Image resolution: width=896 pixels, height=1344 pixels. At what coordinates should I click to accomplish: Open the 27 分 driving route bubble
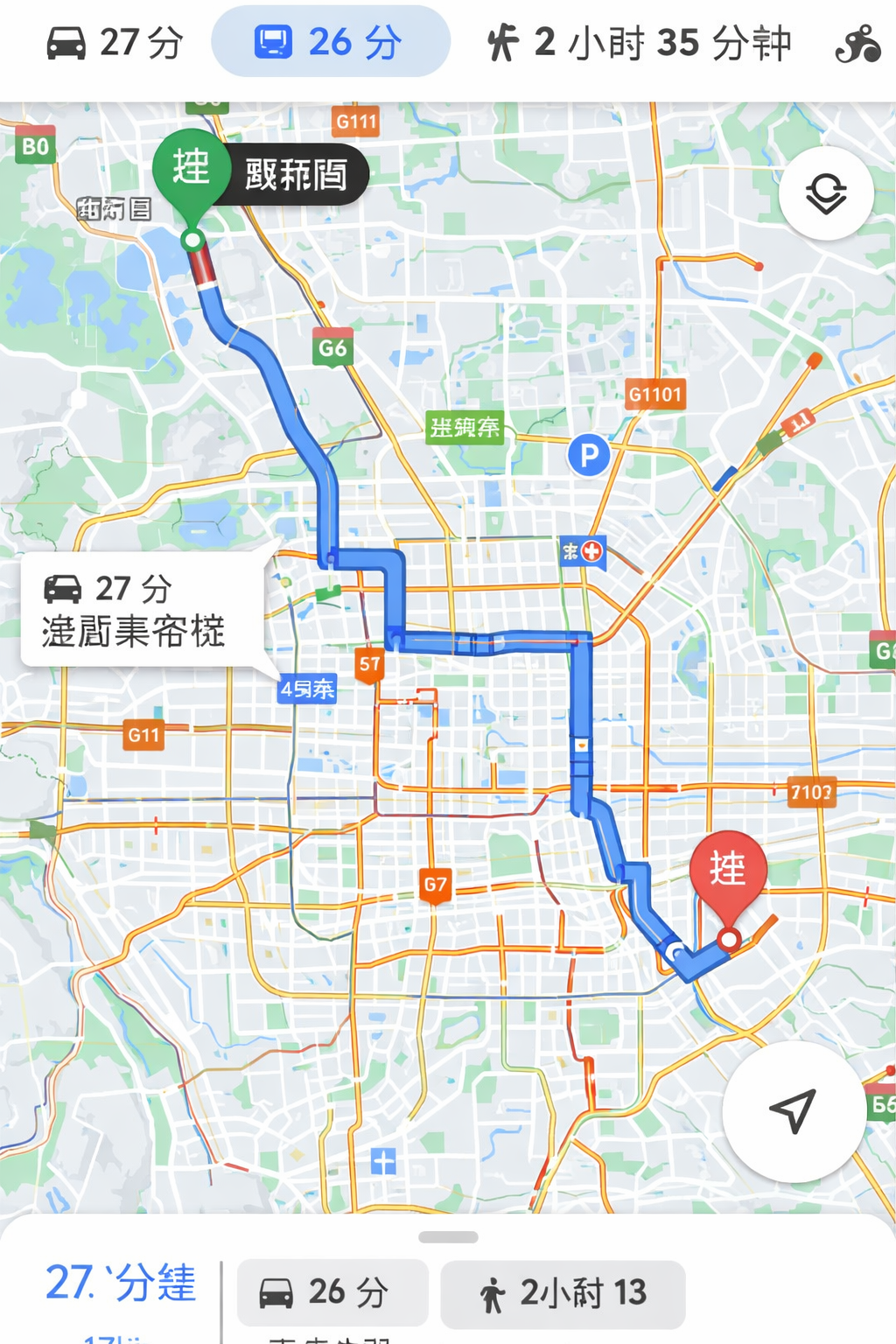(140, 611)
